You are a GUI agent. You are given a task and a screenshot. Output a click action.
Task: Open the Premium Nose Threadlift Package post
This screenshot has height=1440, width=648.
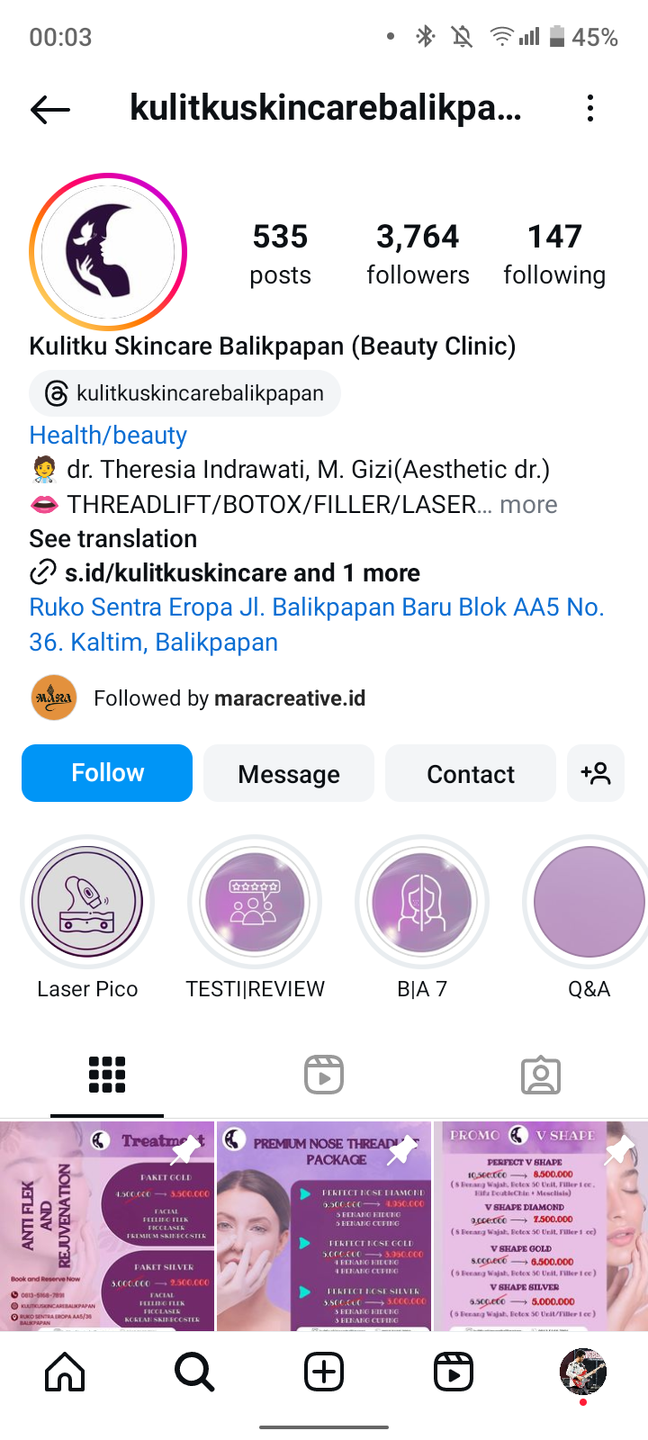tap(324, 1226)
